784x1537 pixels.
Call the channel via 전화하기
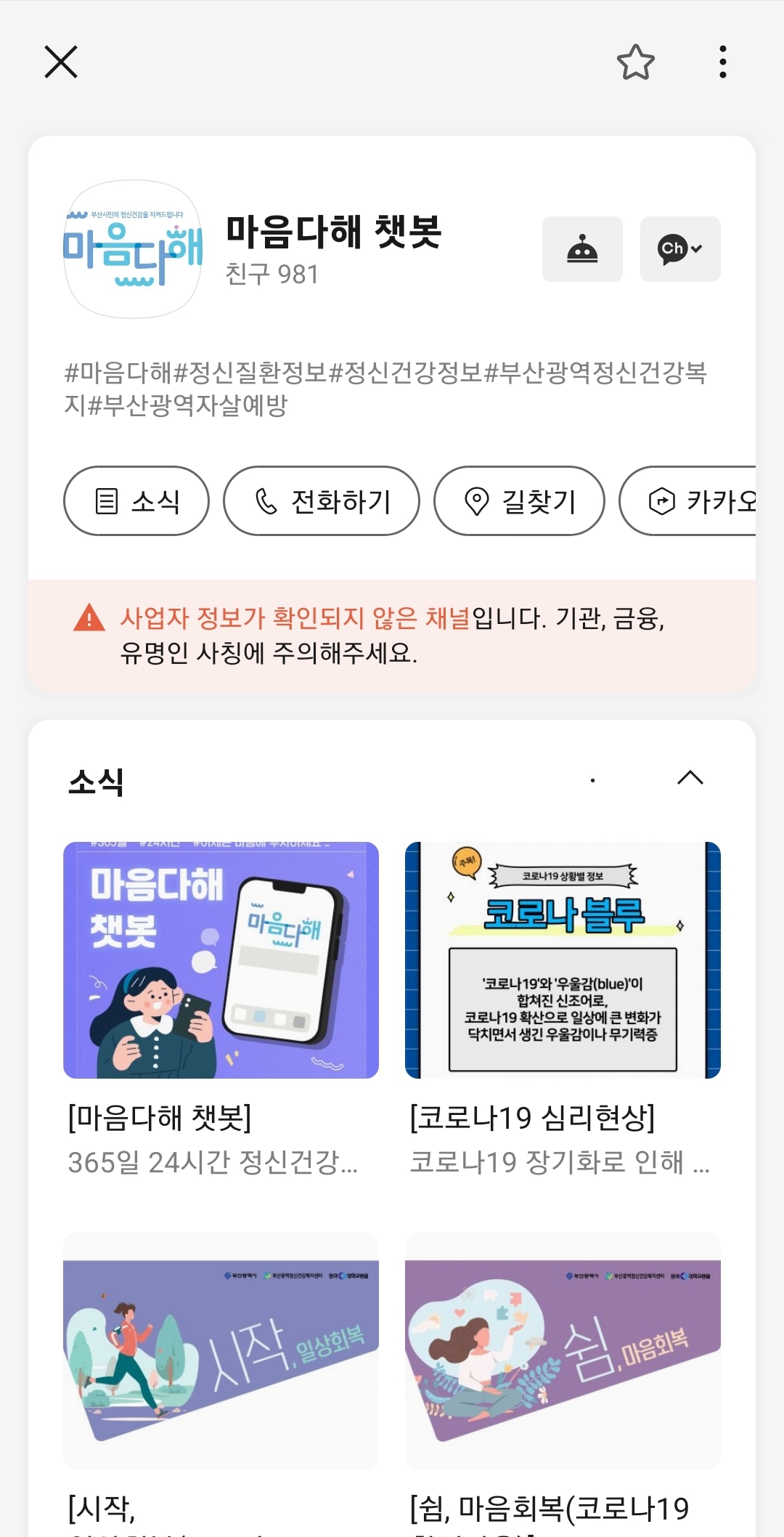[x=322, y=501]
